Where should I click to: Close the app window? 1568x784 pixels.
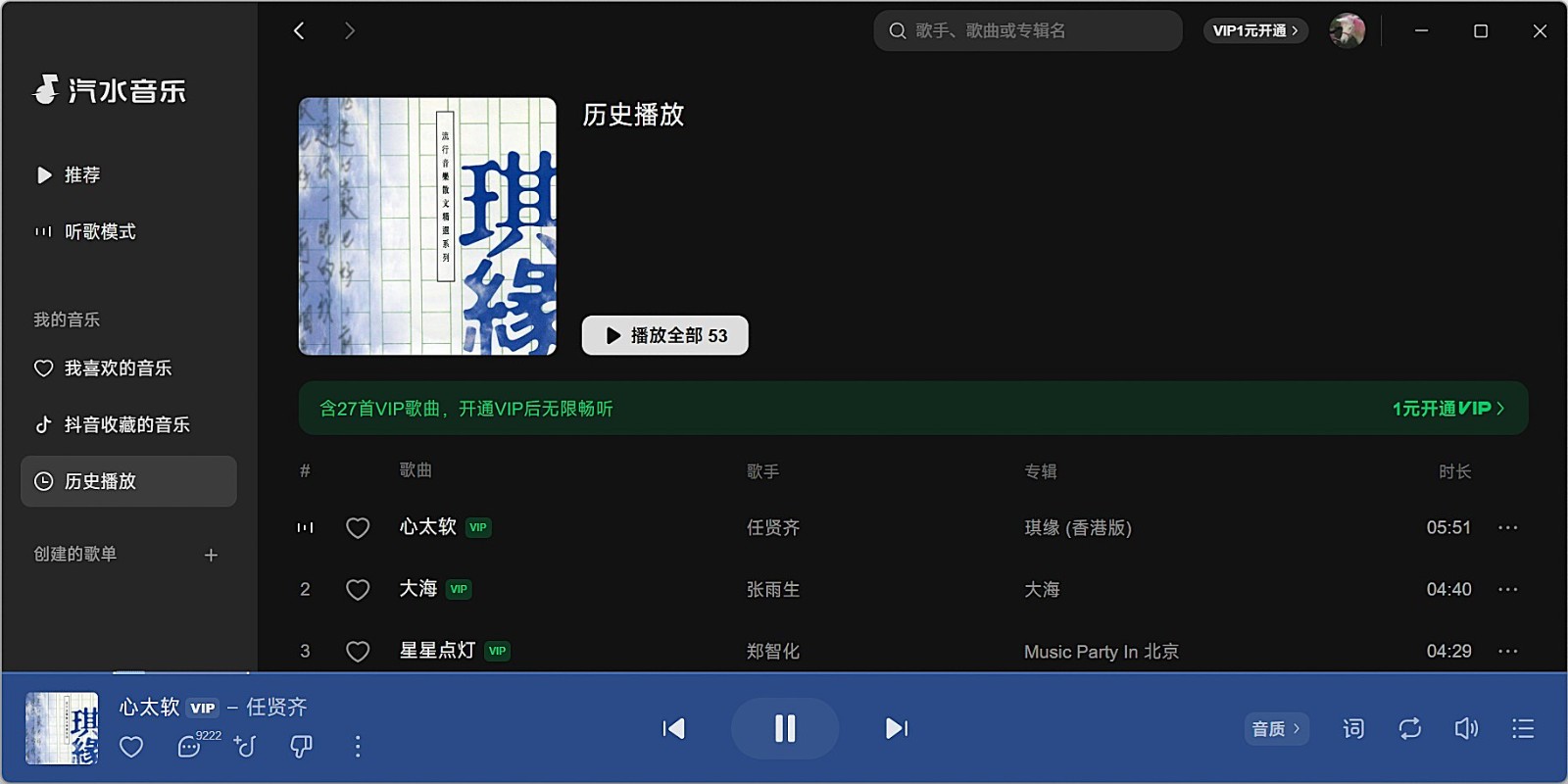pyautogui.click(x=1539, y=30)
